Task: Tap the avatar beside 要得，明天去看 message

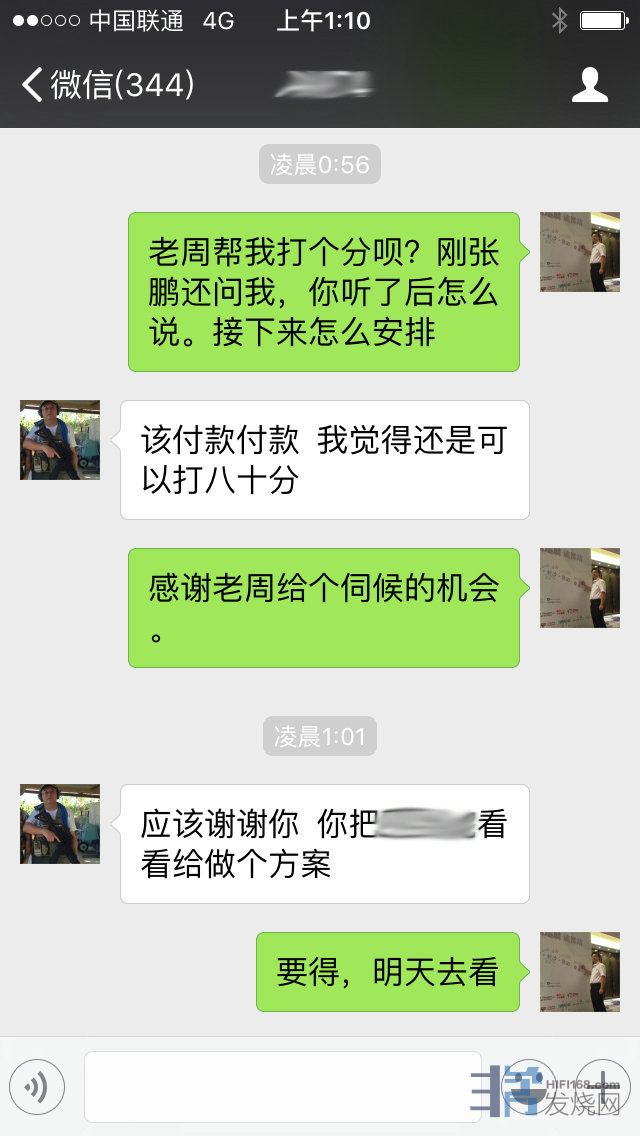Action: click(580, 972)
